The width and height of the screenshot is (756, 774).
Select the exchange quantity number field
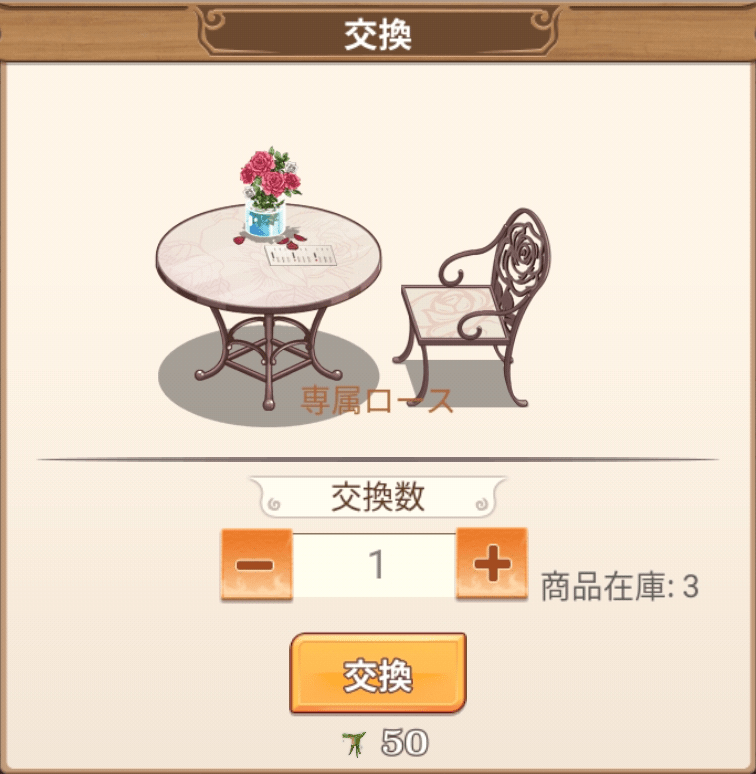point(375,565)
